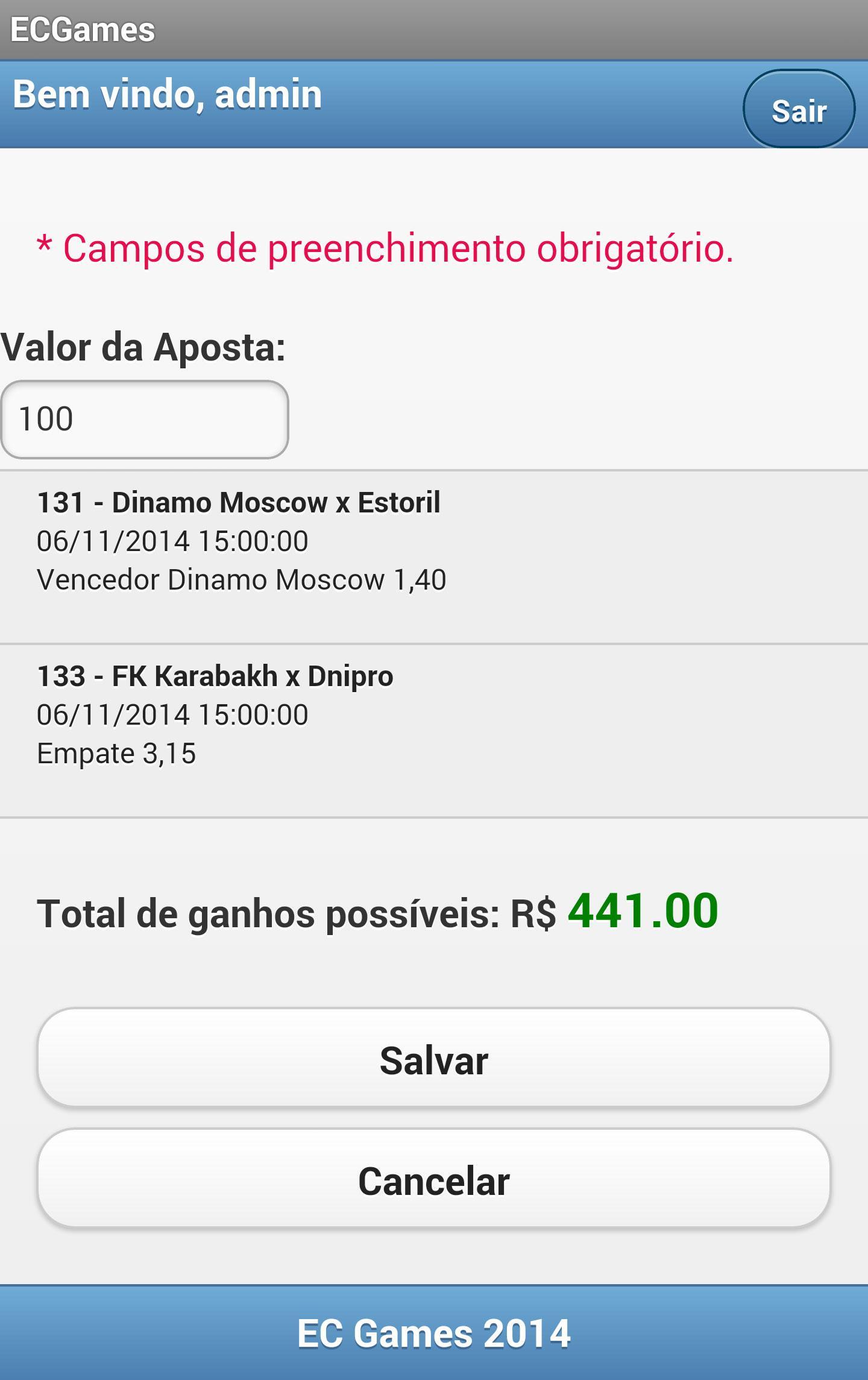
Task: Save the bet with Salvar
Action: click(434, 1060)
